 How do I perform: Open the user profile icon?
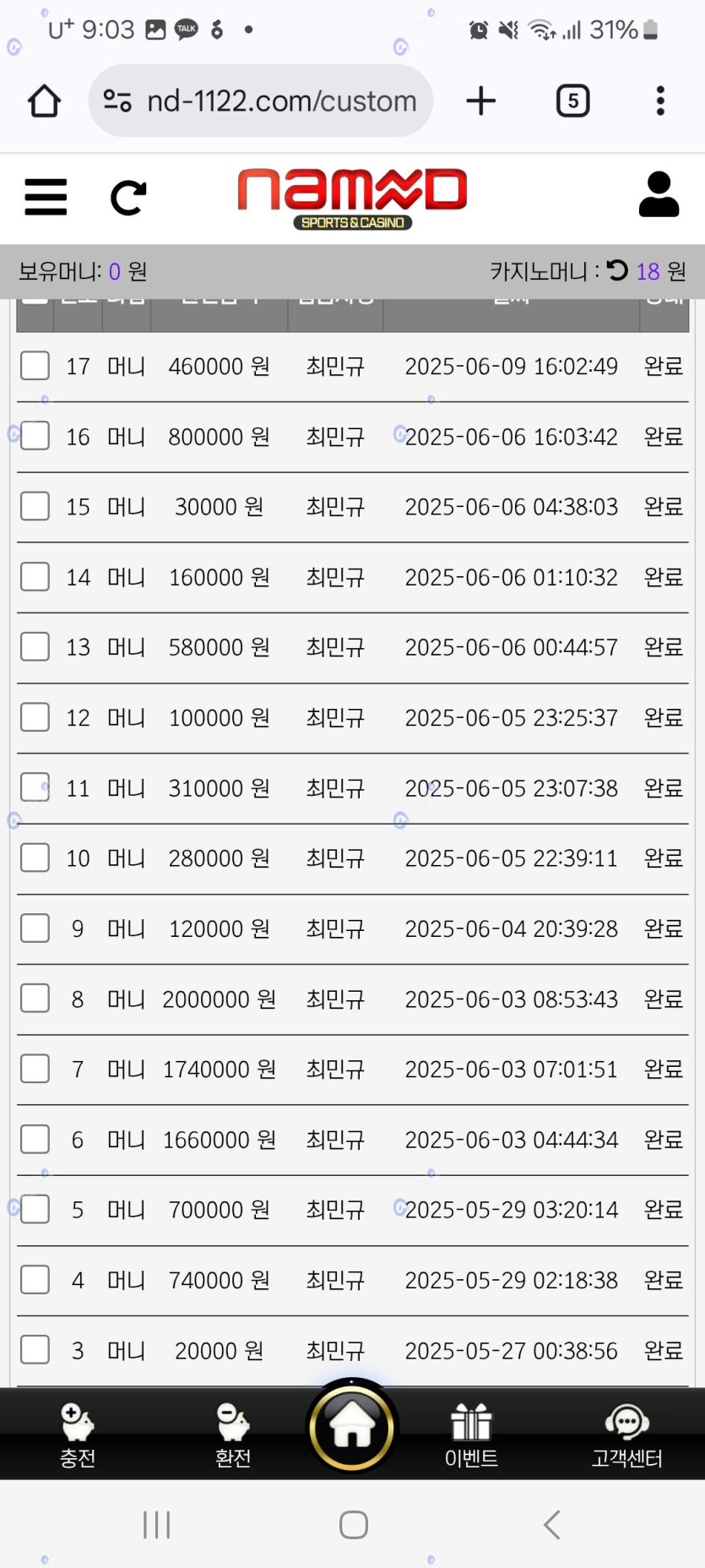659,195
